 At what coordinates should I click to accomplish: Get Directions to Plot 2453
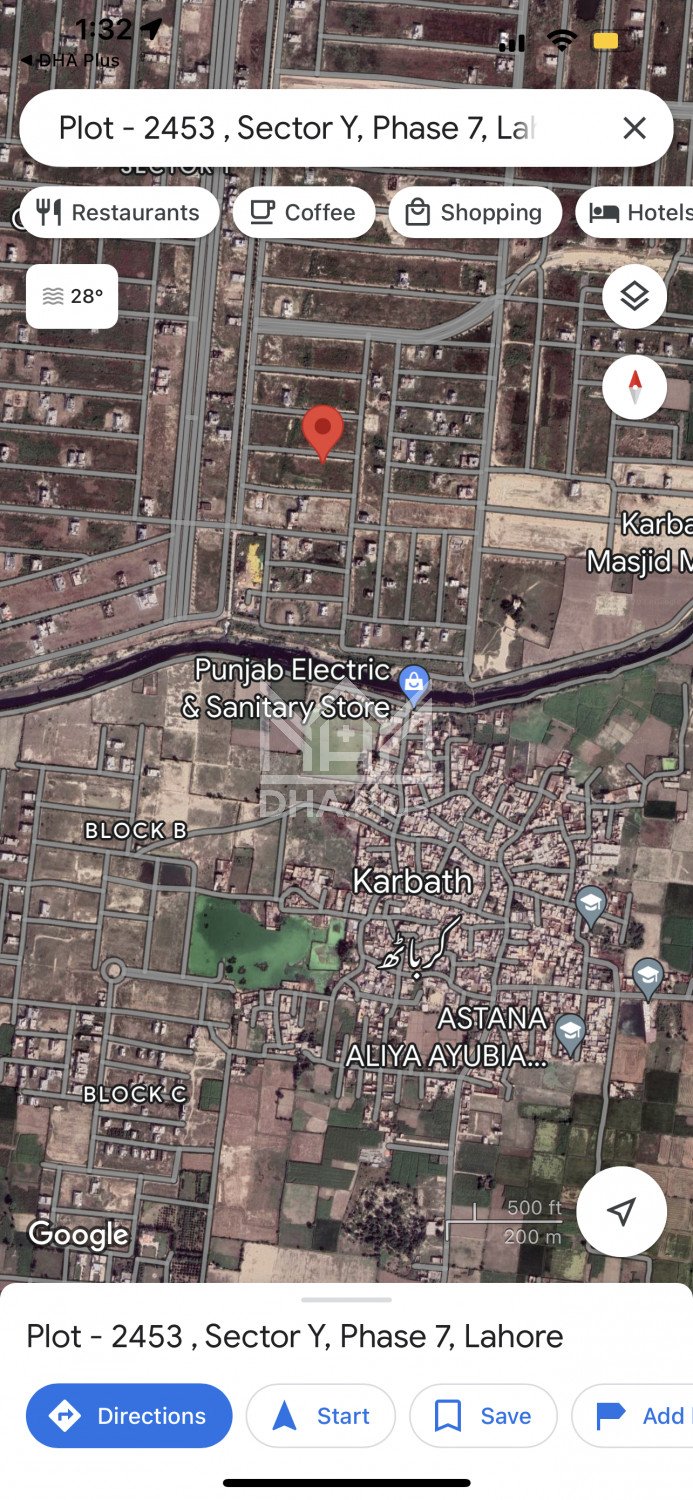pyautogui.click(x=129, y=1415)
